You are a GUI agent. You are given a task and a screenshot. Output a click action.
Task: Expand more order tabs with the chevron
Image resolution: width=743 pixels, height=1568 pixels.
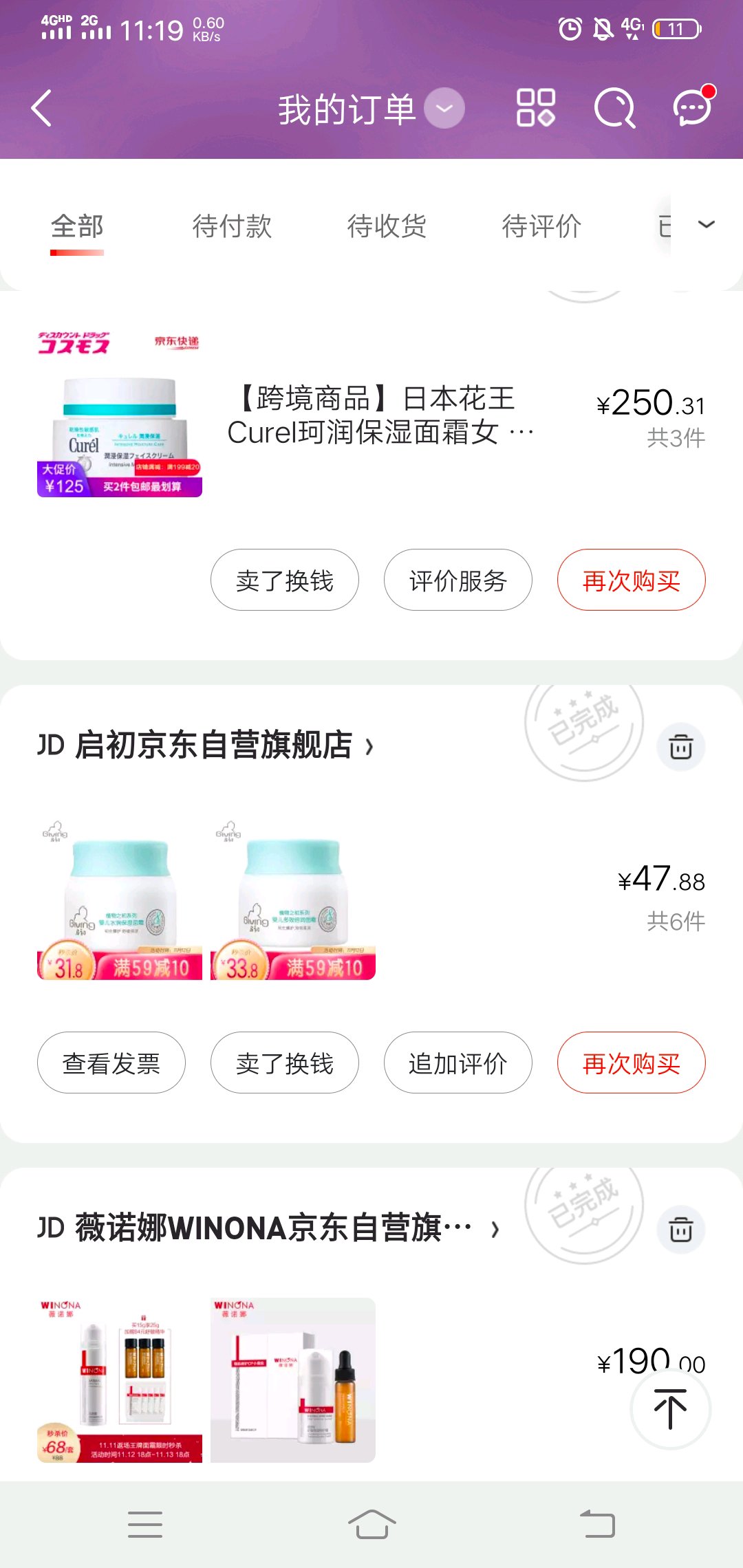(707, 225)
